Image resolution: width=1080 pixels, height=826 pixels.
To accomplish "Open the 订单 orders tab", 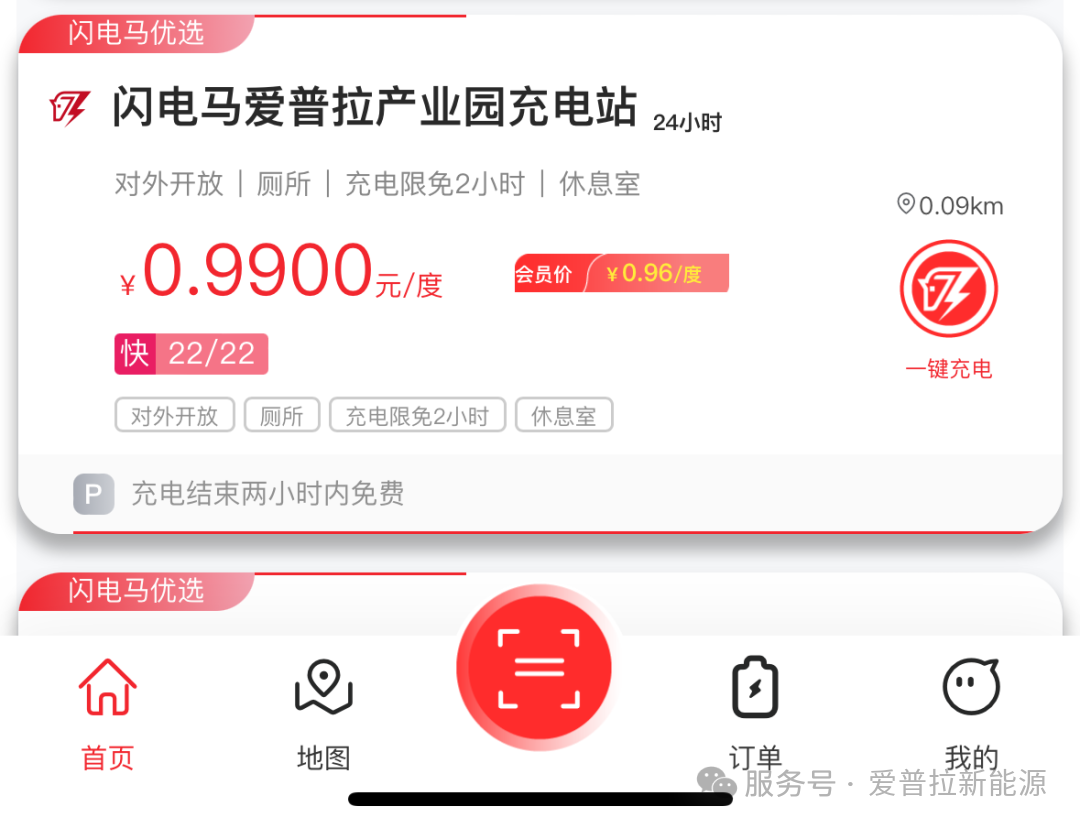I will click(x=755, y=712).
